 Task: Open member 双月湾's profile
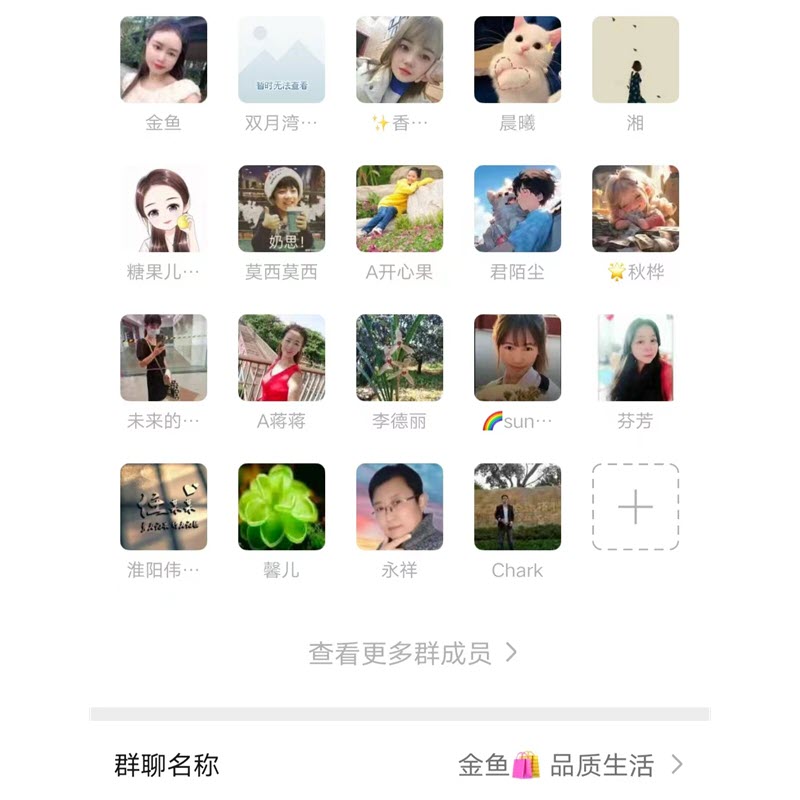(x=281, y=60)
